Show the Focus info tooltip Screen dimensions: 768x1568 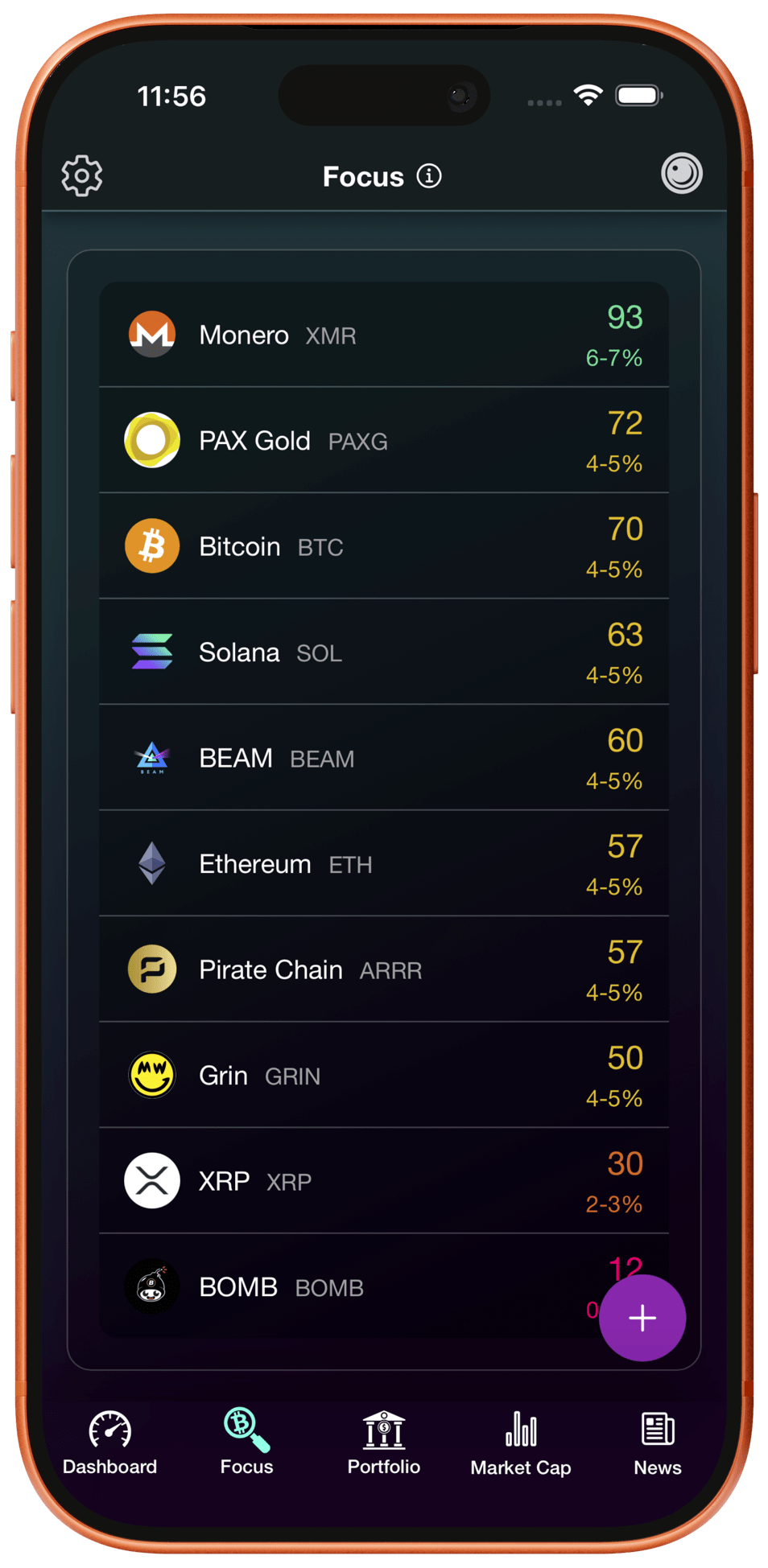[x=429, y=175]
